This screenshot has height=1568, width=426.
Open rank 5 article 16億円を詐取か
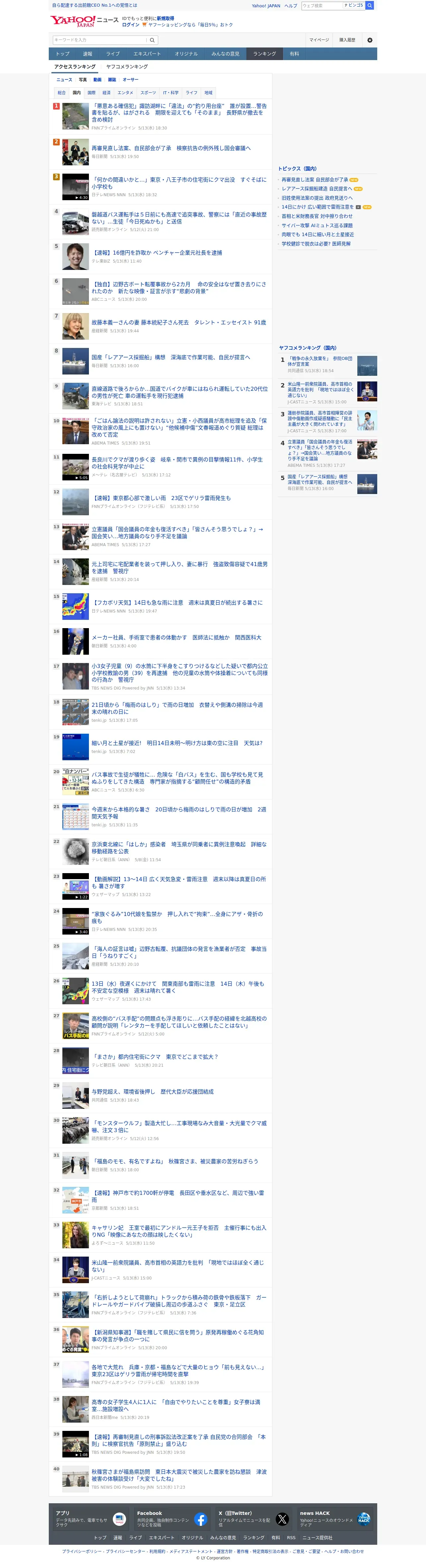(x=157, y=253)
